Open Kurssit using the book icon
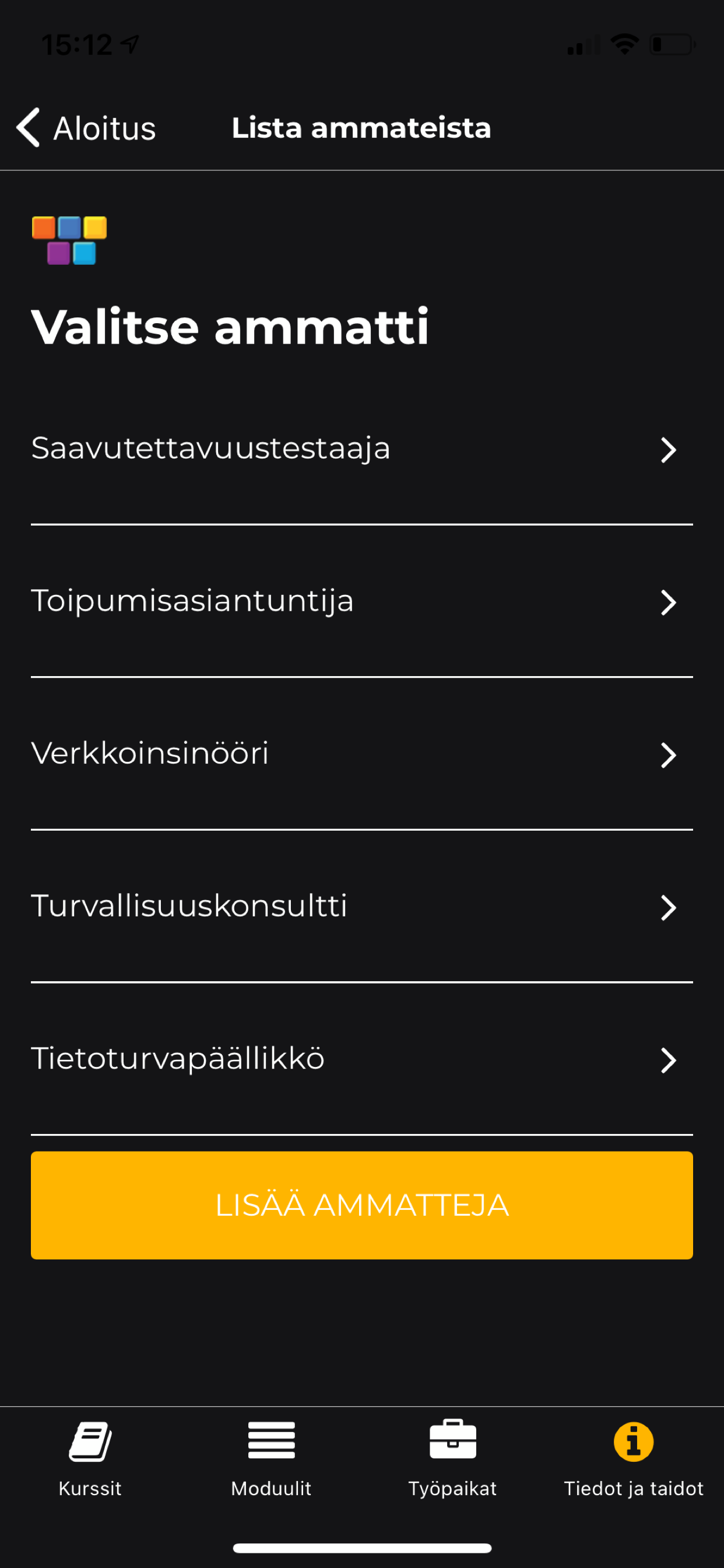The image size is (724, 1568). coord(90,1441)
